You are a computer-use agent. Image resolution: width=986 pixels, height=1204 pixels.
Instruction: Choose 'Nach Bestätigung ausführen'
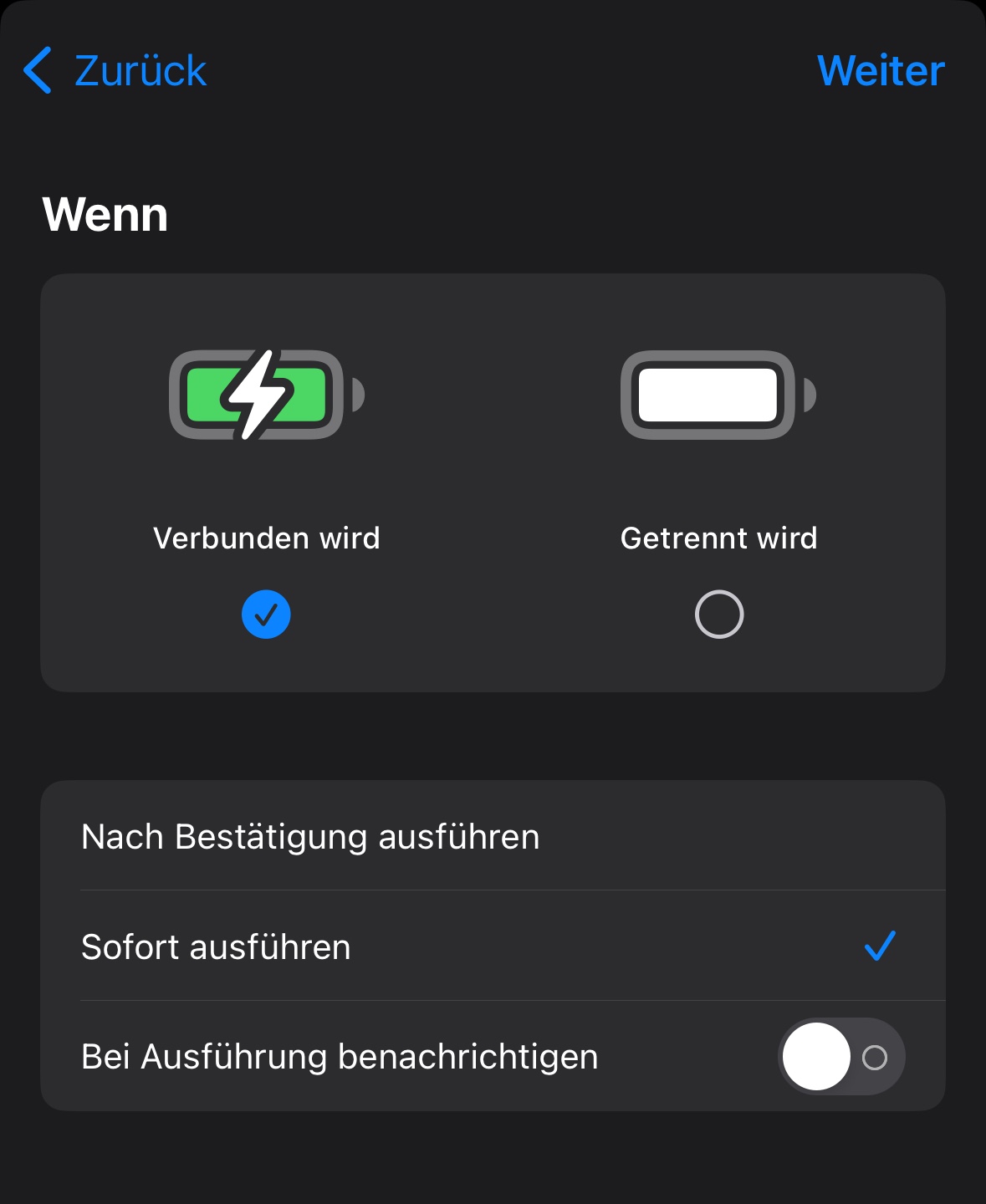click(492, 836)
